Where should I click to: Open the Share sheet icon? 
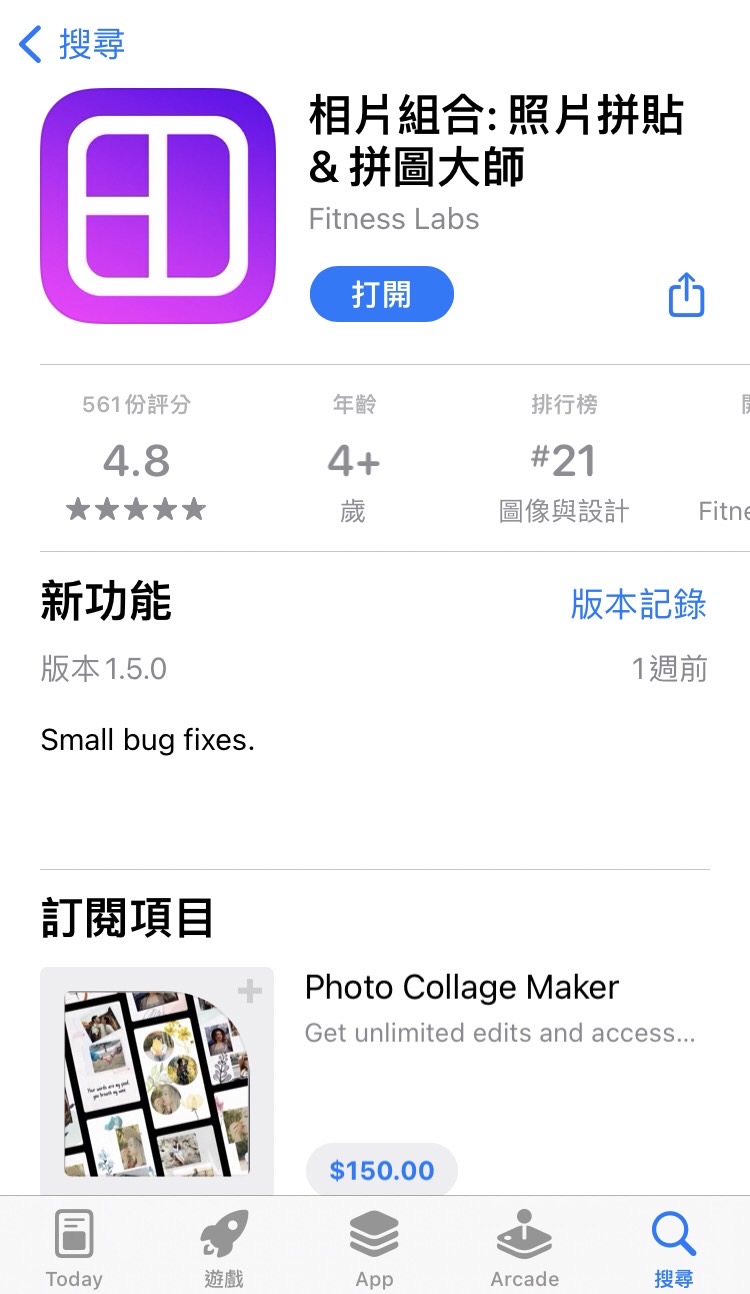point(685,293)
